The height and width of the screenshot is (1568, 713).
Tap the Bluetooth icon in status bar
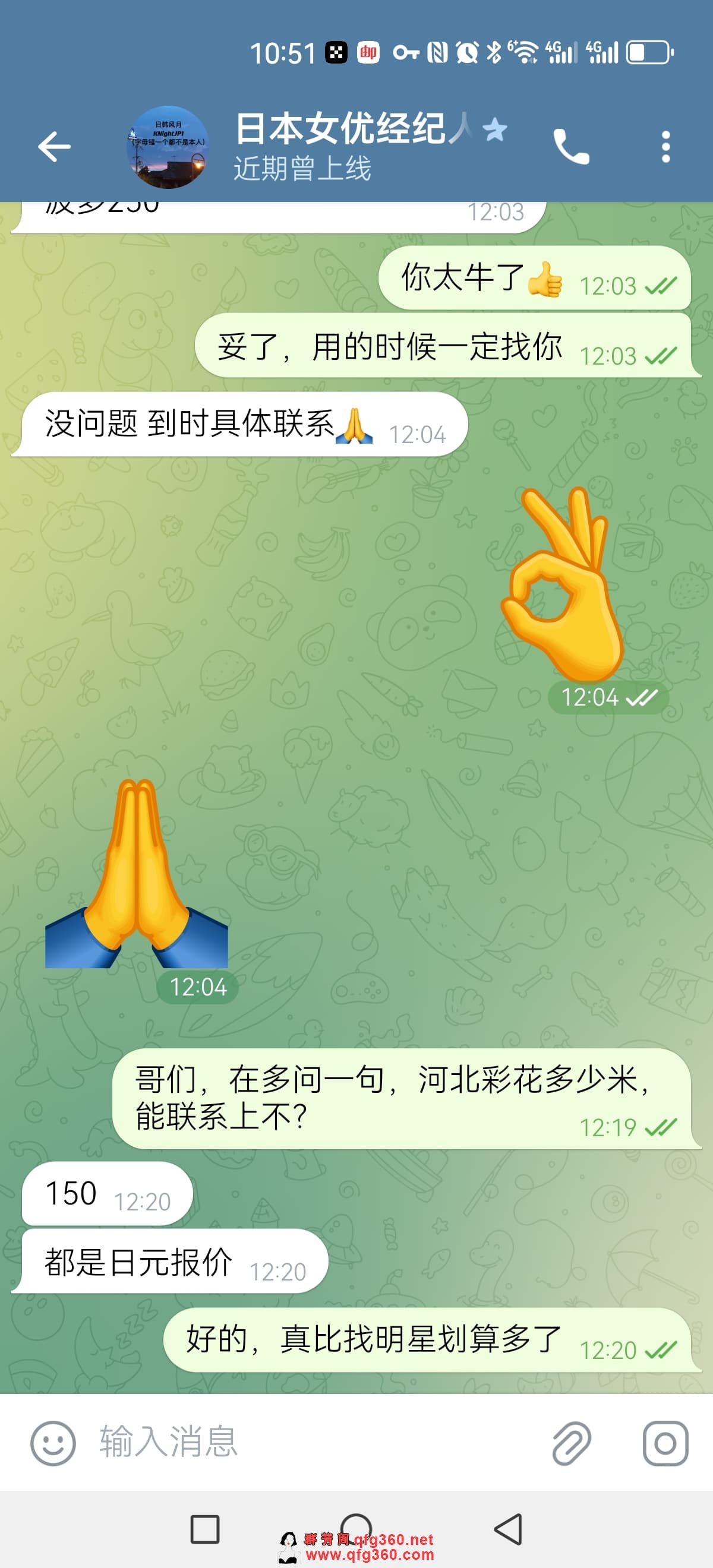point(493,53)
